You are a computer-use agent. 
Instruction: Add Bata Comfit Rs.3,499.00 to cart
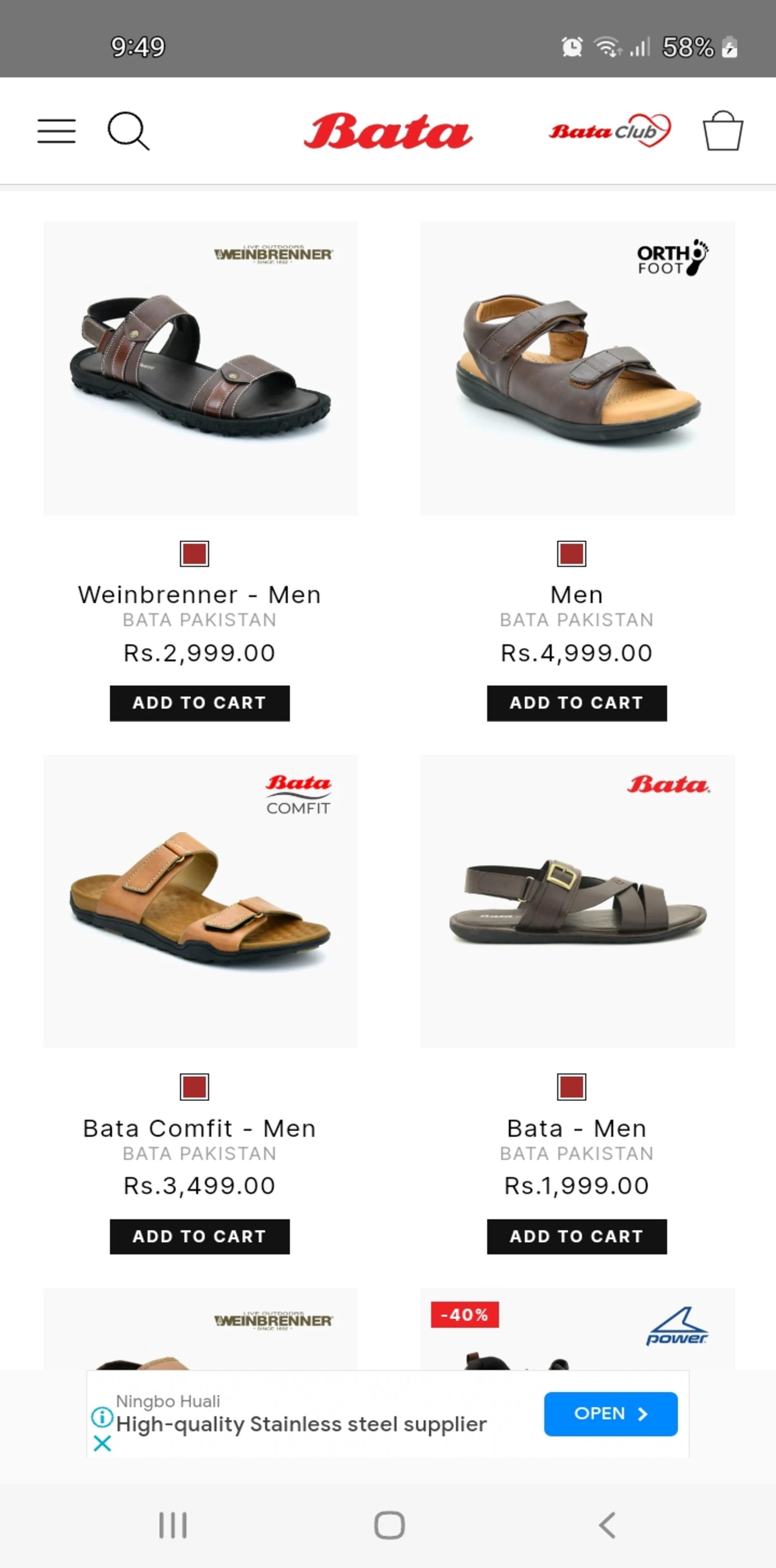(200, 1236)
